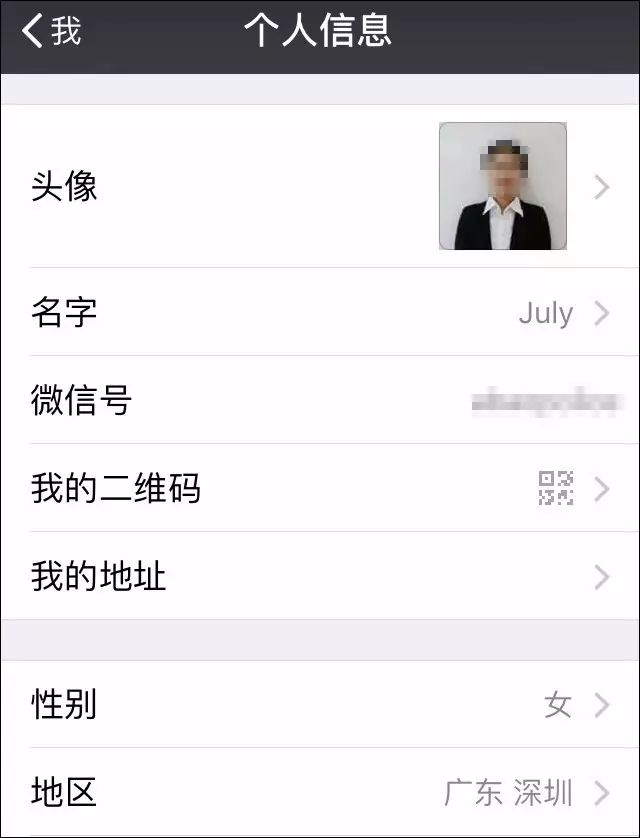Open the 头像 avatar row

tap(320, 187)
